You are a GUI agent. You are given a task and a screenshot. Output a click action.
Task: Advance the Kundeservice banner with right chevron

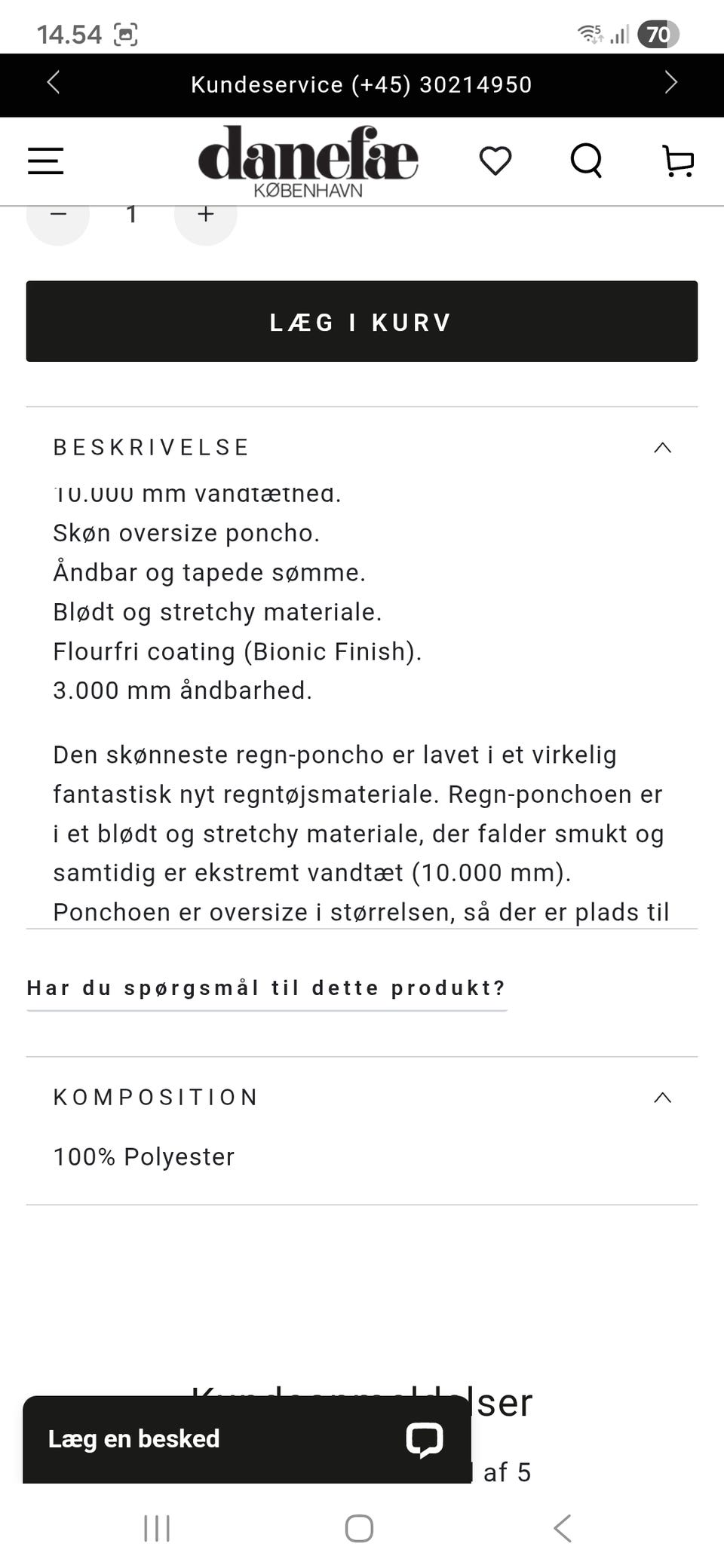click(670, 84)
